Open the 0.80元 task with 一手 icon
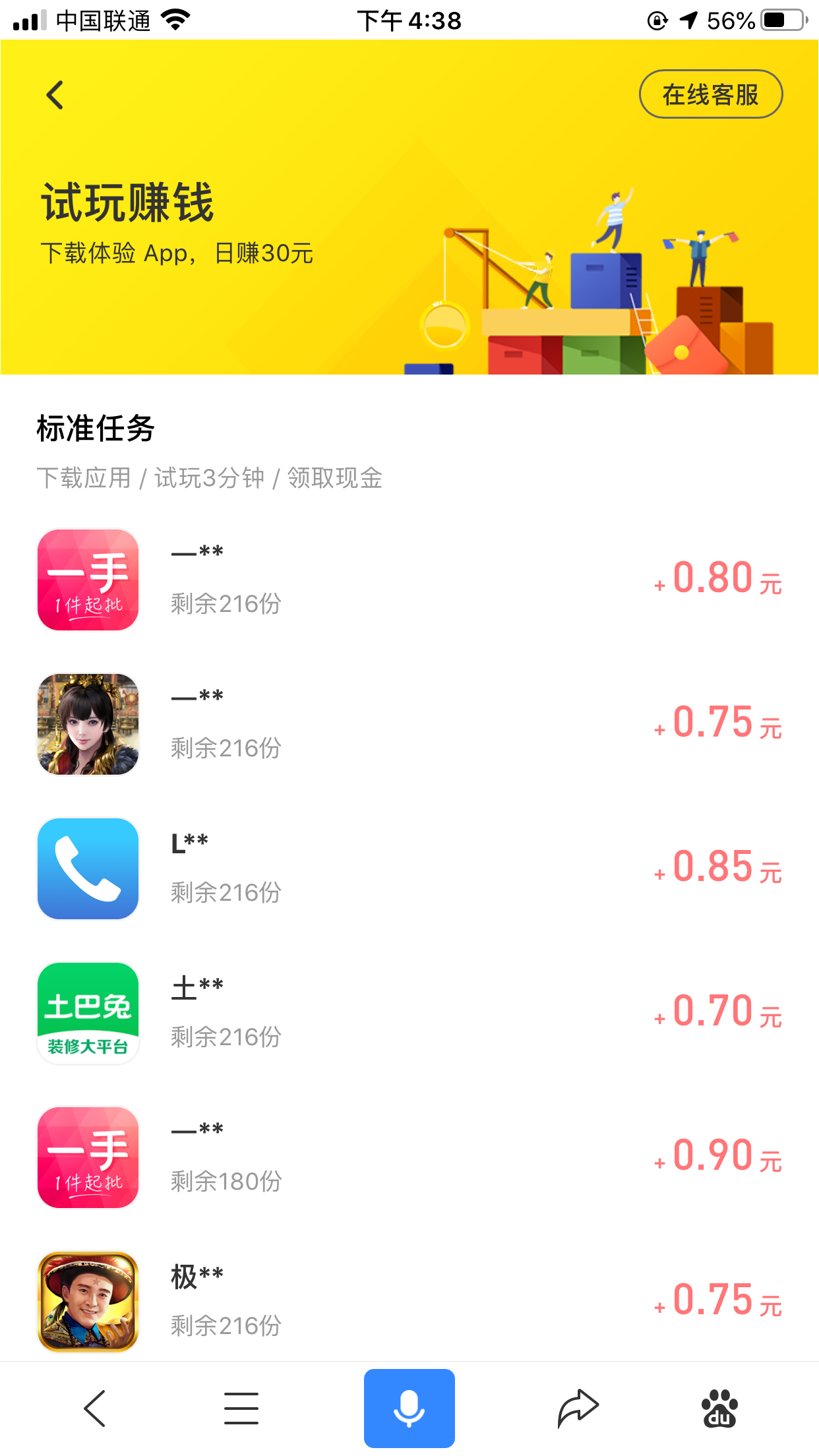The width and height of the screenshot is (819, 1456). click(409, 579)
